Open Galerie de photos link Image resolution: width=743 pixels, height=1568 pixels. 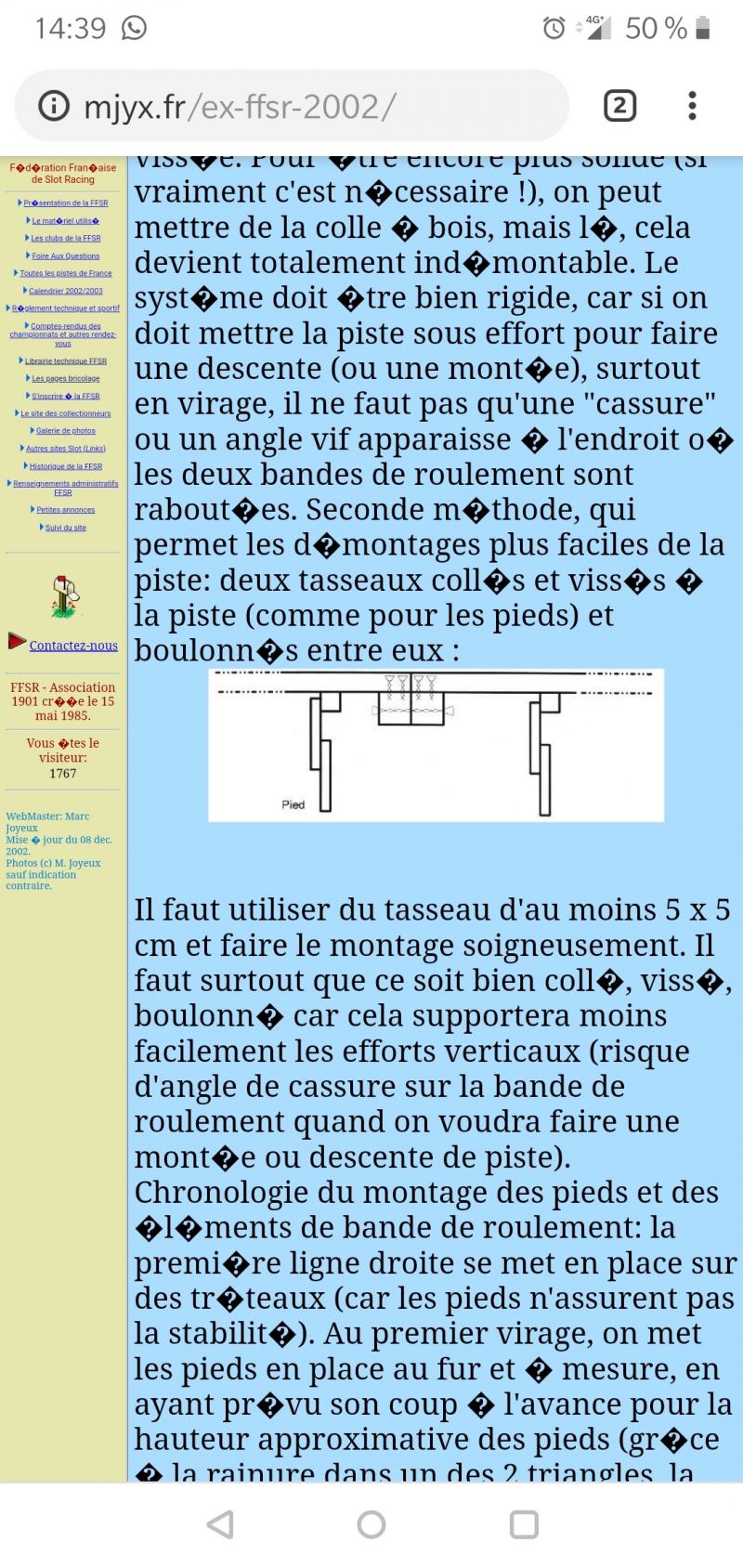pos(66,431)
